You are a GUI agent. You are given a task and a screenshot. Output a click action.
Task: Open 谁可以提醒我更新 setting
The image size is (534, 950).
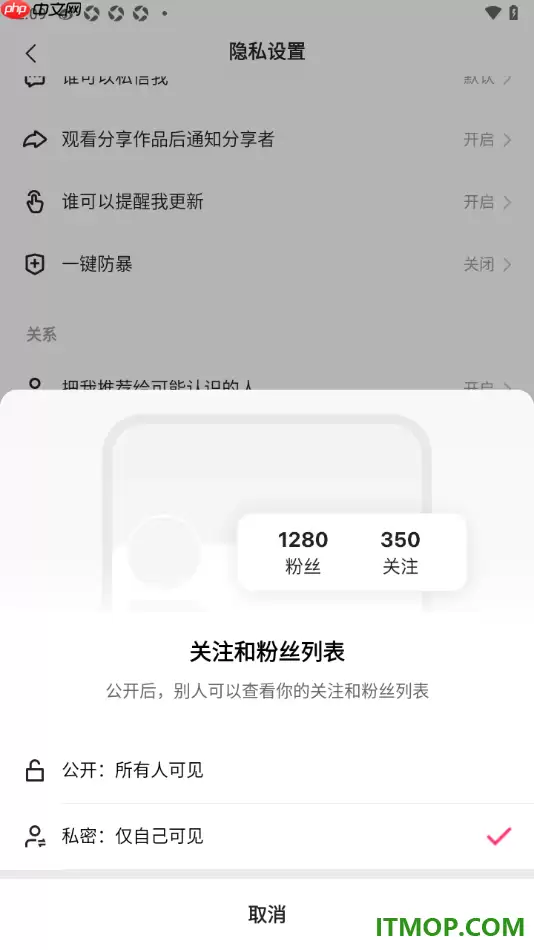pyautogui.click(x=267, y=202)
